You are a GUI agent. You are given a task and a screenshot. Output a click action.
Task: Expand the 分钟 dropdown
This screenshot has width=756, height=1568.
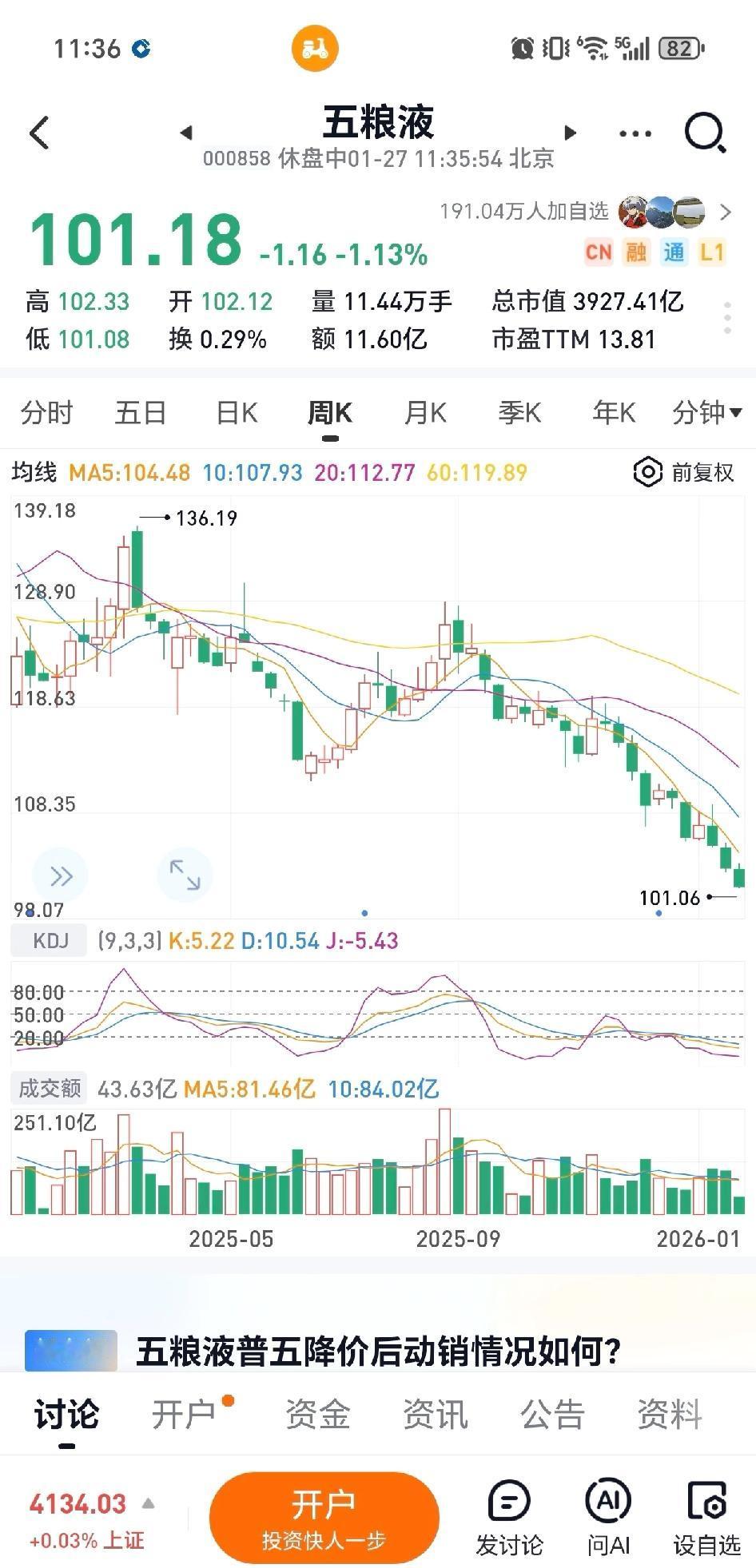[706, 413]
